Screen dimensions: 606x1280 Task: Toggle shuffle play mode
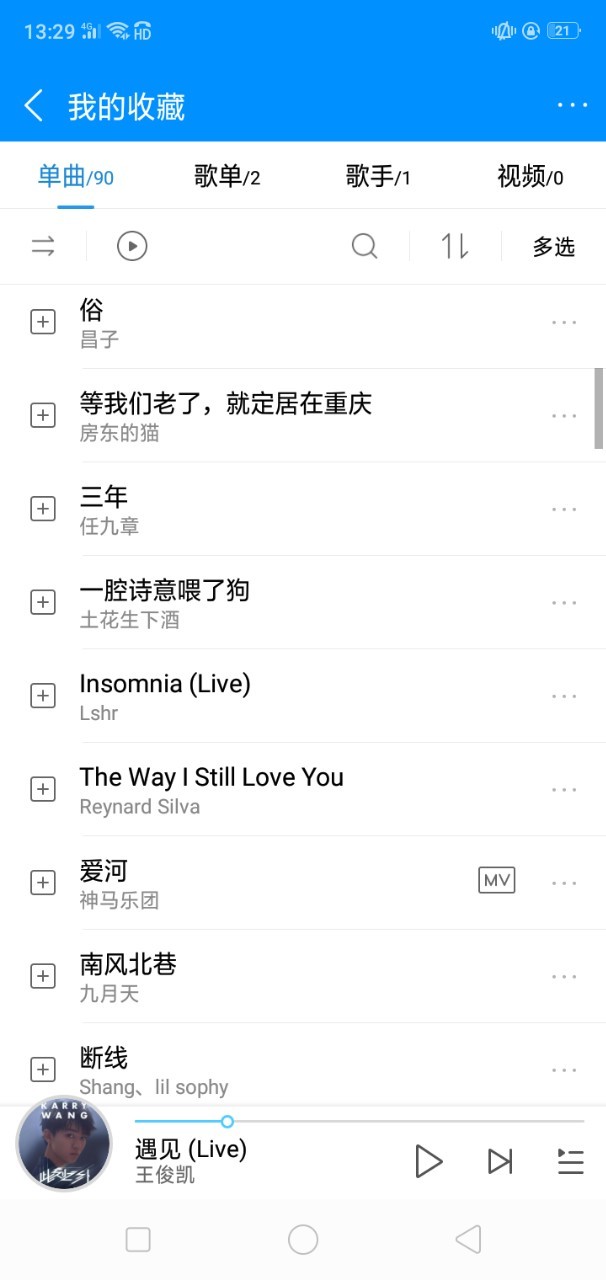click(43, 246)
